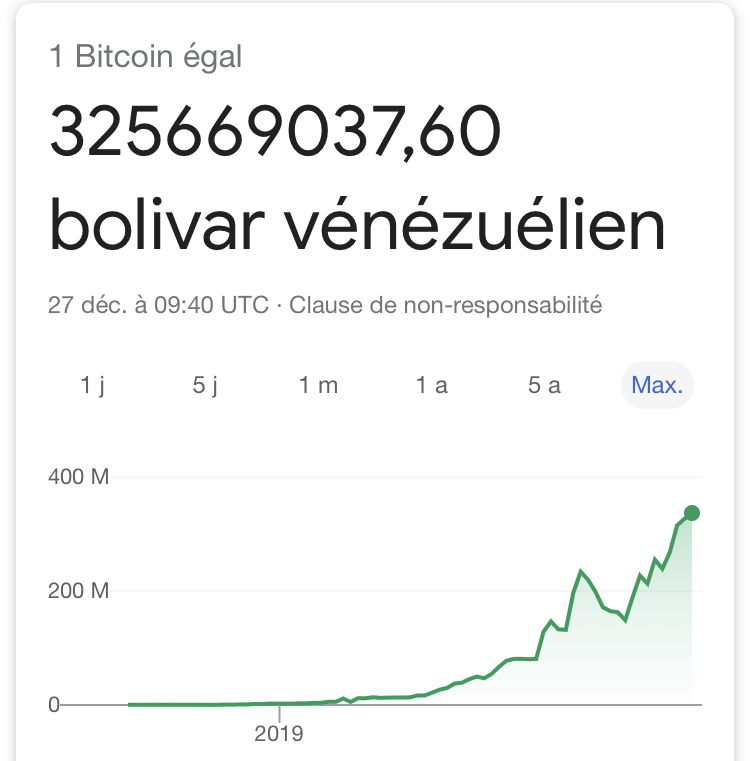The image size is (750, 761).
Task: Click the 200 M axis label
Action: point(78,591)
